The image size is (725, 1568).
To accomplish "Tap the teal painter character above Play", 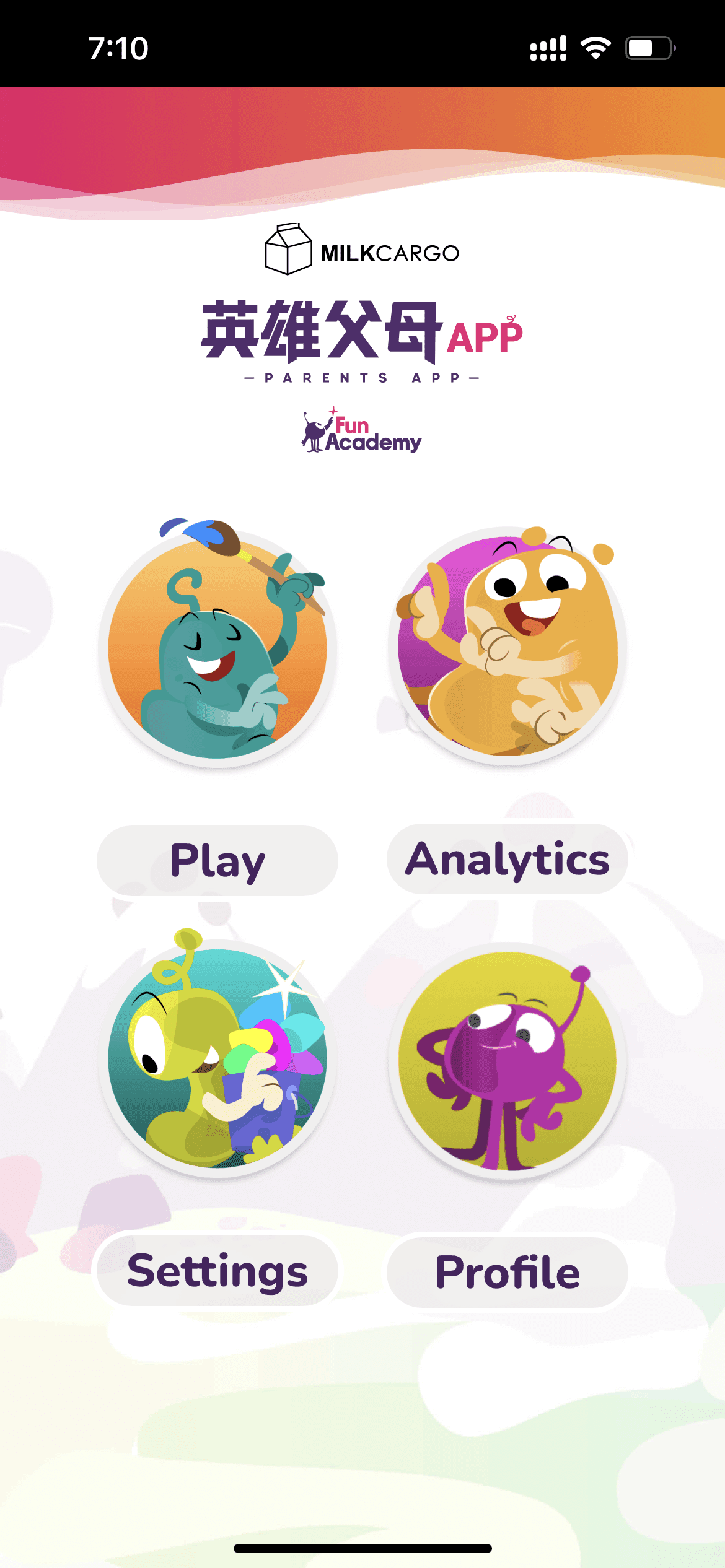I will 217,648.
